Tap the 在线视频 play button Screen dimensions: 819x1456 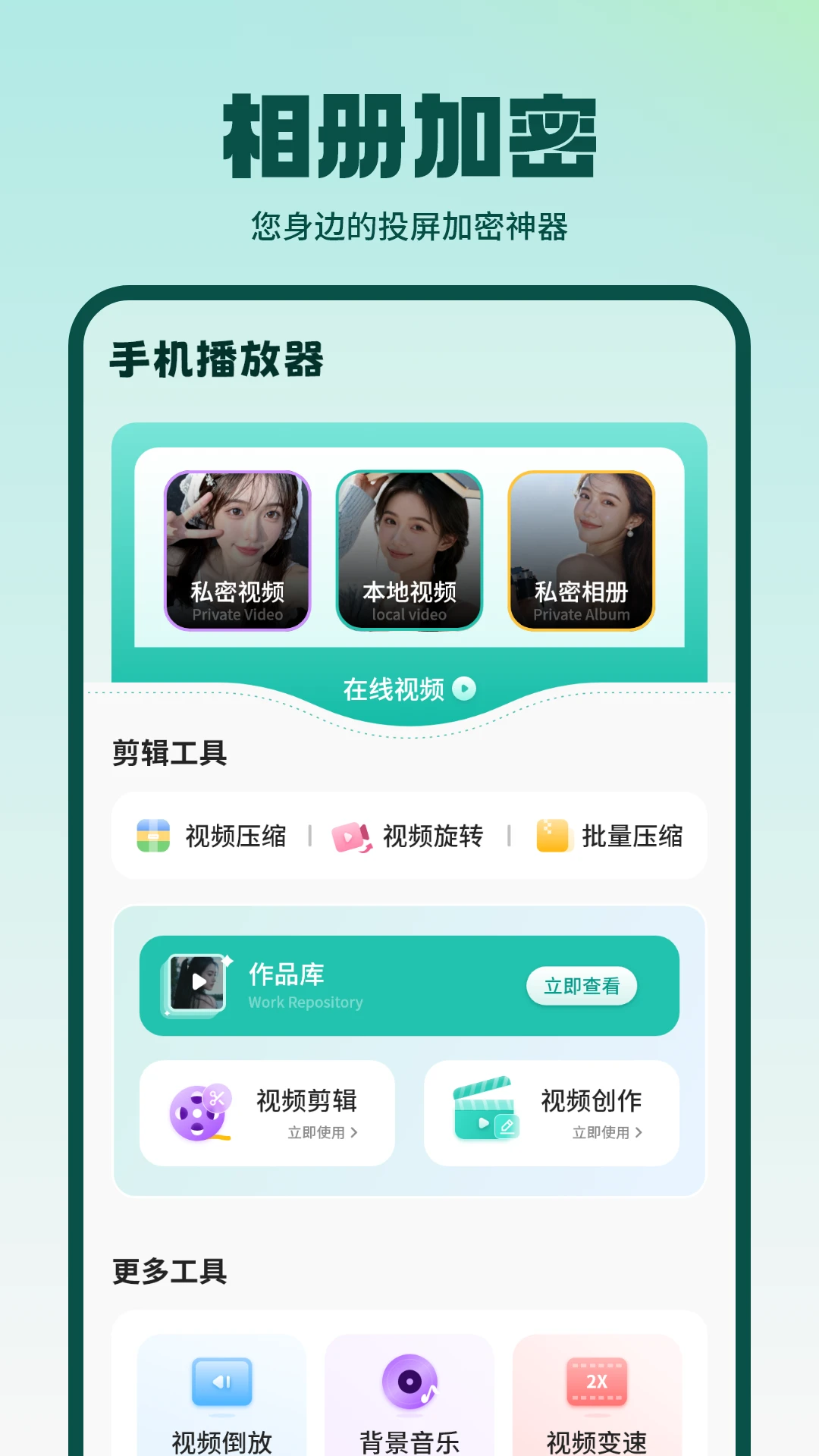[463, 690]
